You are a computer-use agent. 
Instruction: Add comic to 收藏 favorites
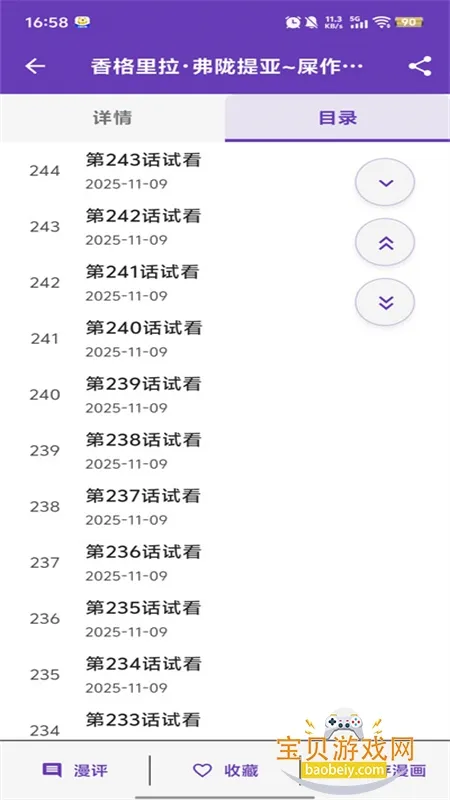point(225,770)
